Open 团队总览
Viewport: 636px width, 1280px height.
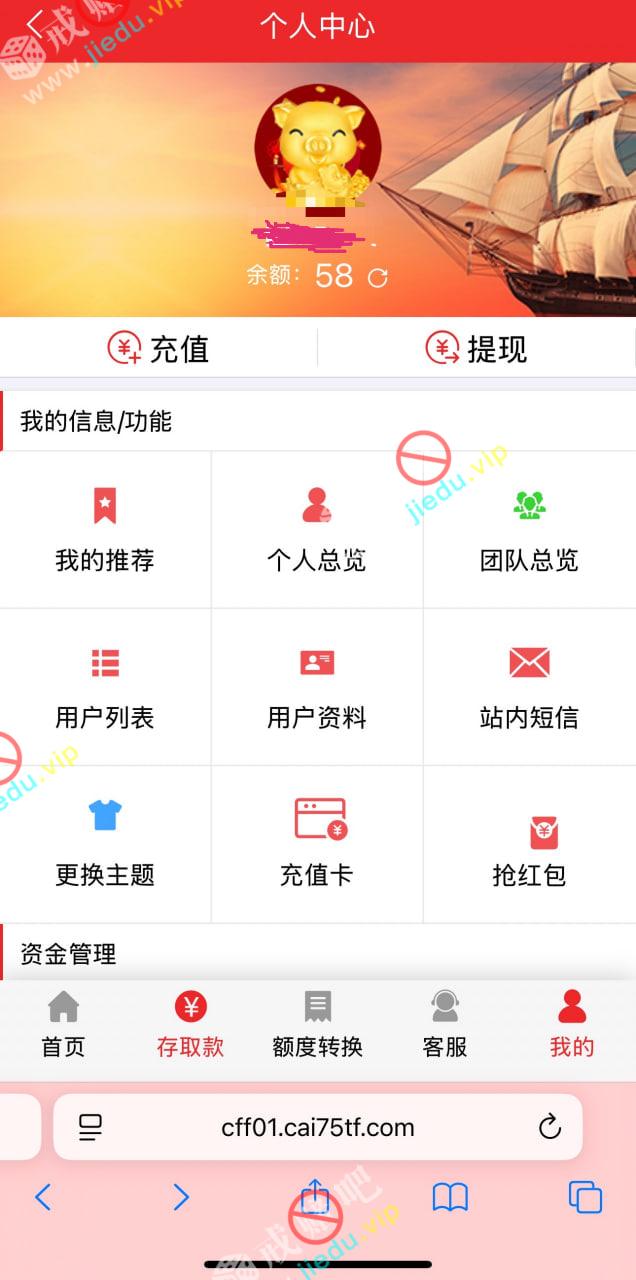tap(529, 530)
